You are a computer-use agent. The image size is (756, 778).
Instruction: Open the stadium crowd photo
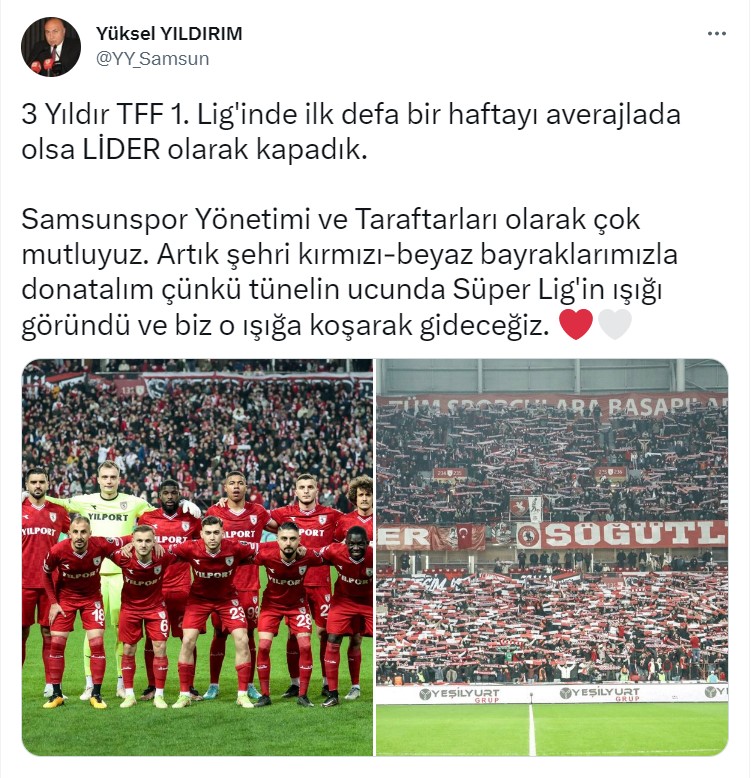tap(552, 557)
